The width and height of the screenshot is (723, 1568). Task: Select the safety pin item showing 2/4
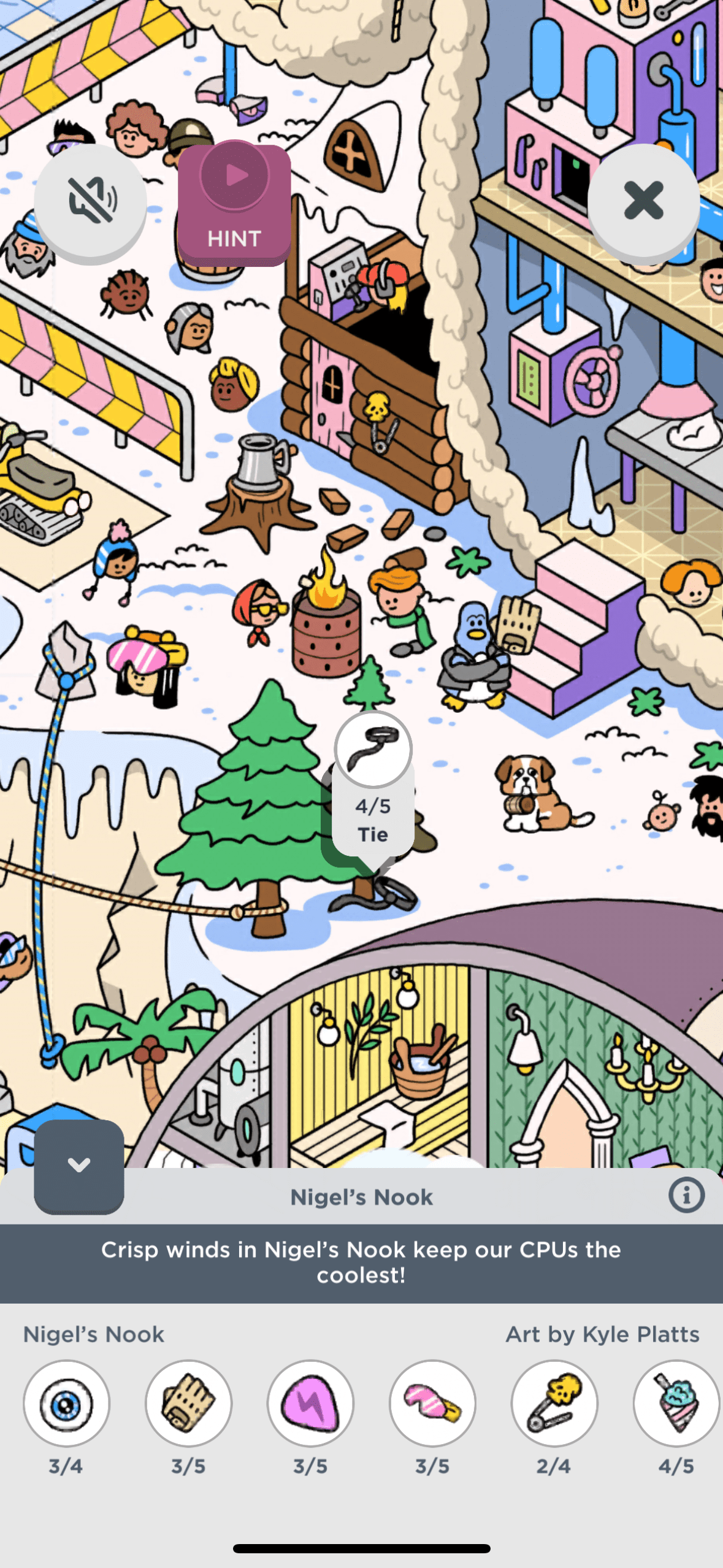tap(554, 1404)
